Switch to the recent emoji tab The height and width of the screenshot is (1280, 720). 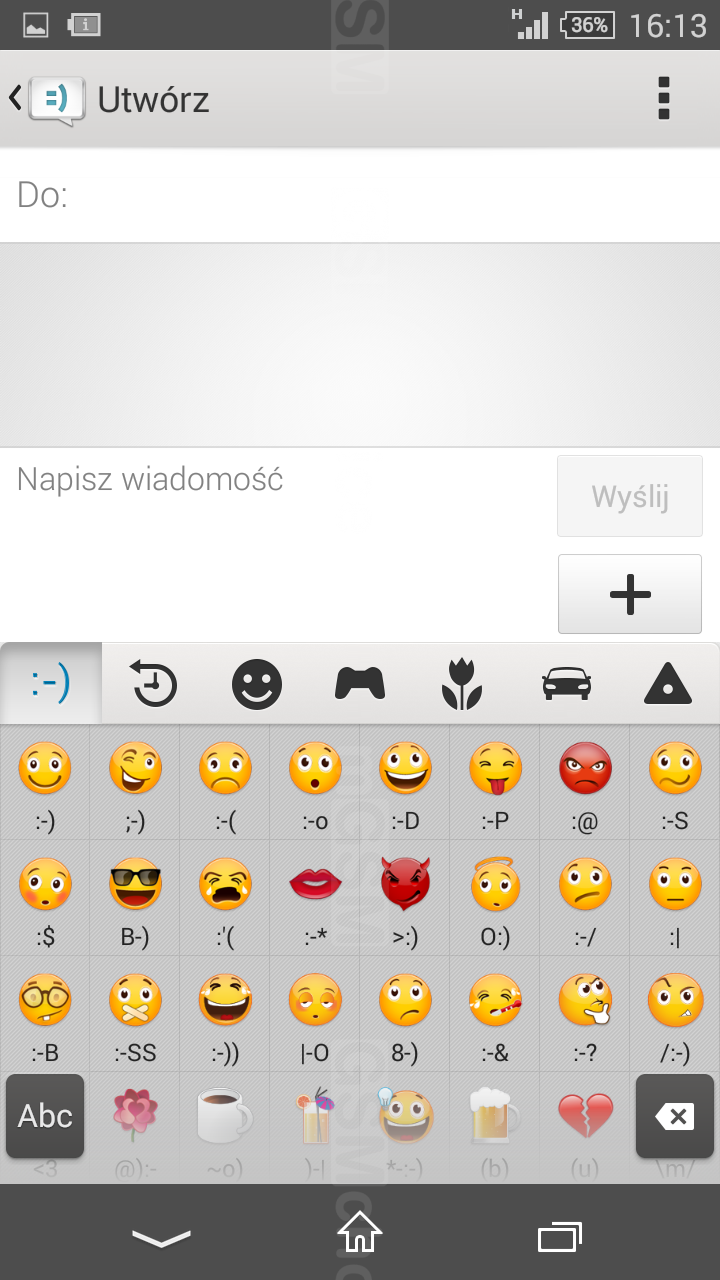[154, 684]
